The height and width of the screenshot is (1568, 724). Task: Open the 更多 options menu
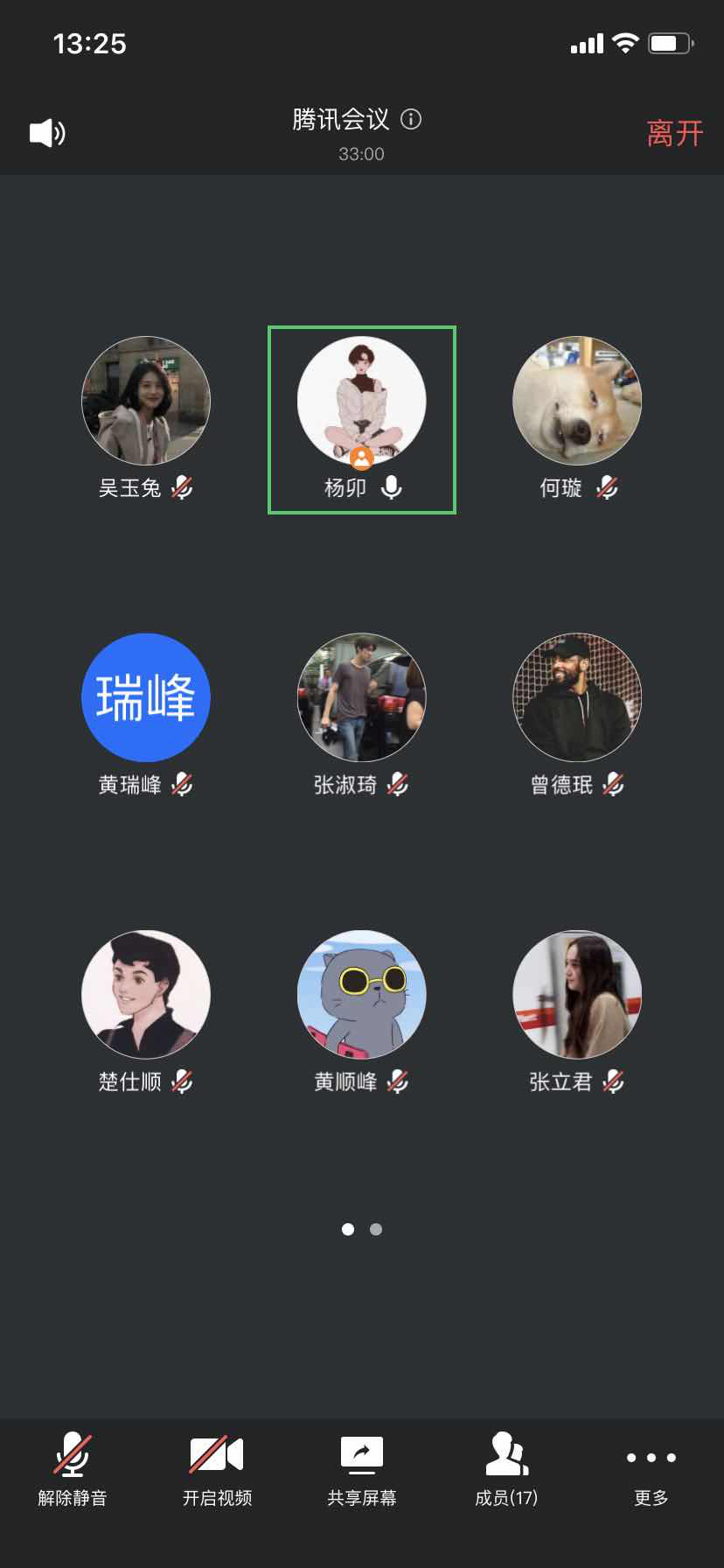tap(651, 1471)
